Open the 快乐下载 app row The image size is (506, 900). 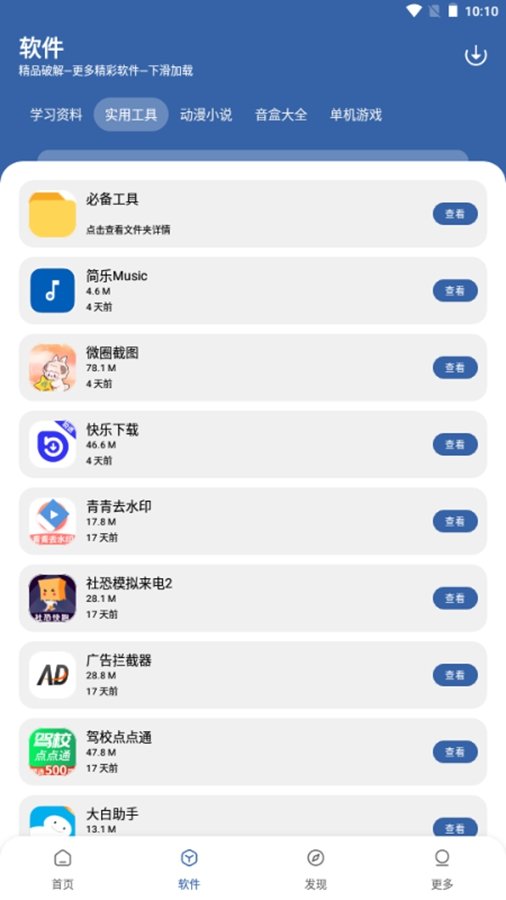[253, 444]
